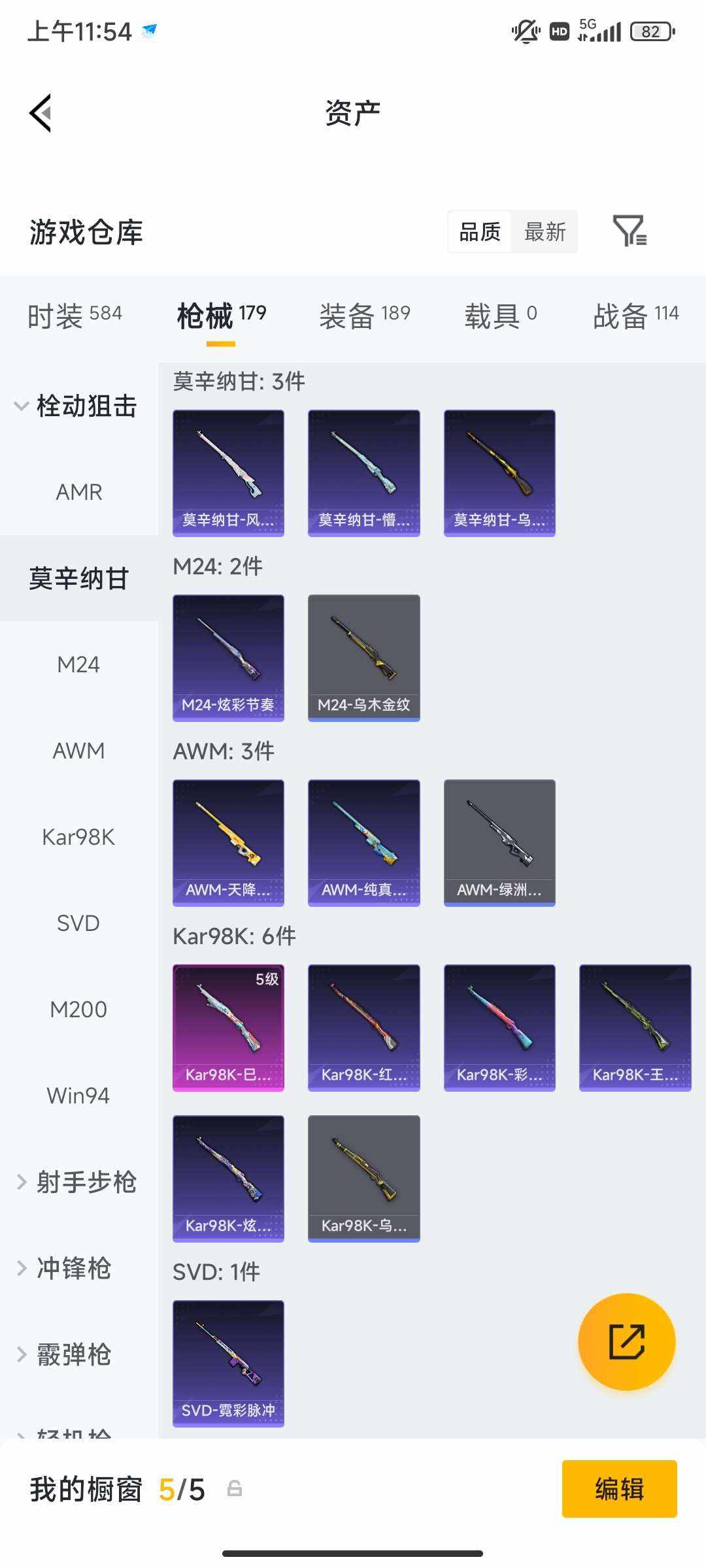Tap the 编辑 button
The width and height of the screenshot is (706, 1568).
click(x=619, y=1489)
